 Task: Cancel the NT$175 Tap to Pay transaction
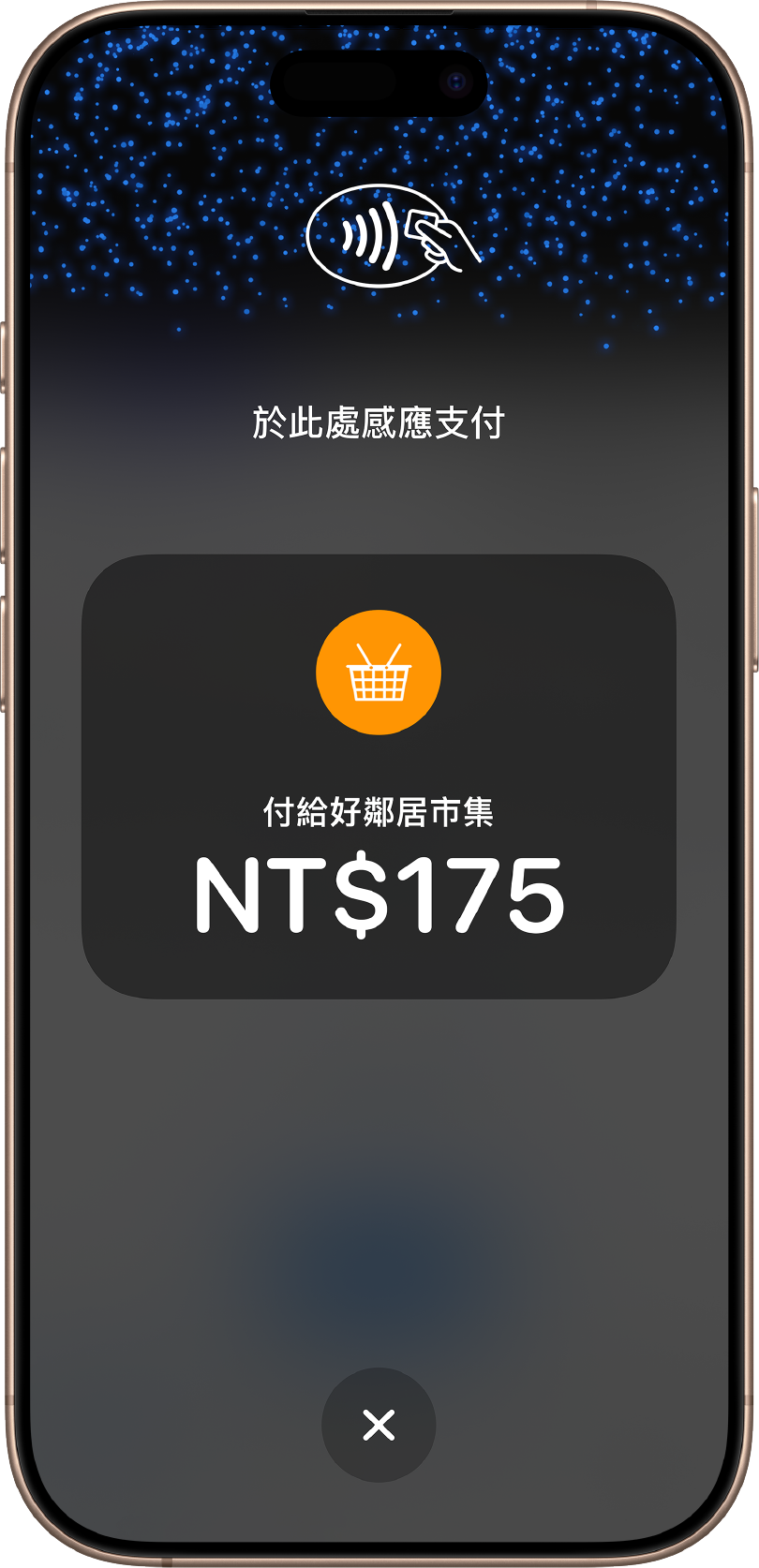coord(379,1425)
